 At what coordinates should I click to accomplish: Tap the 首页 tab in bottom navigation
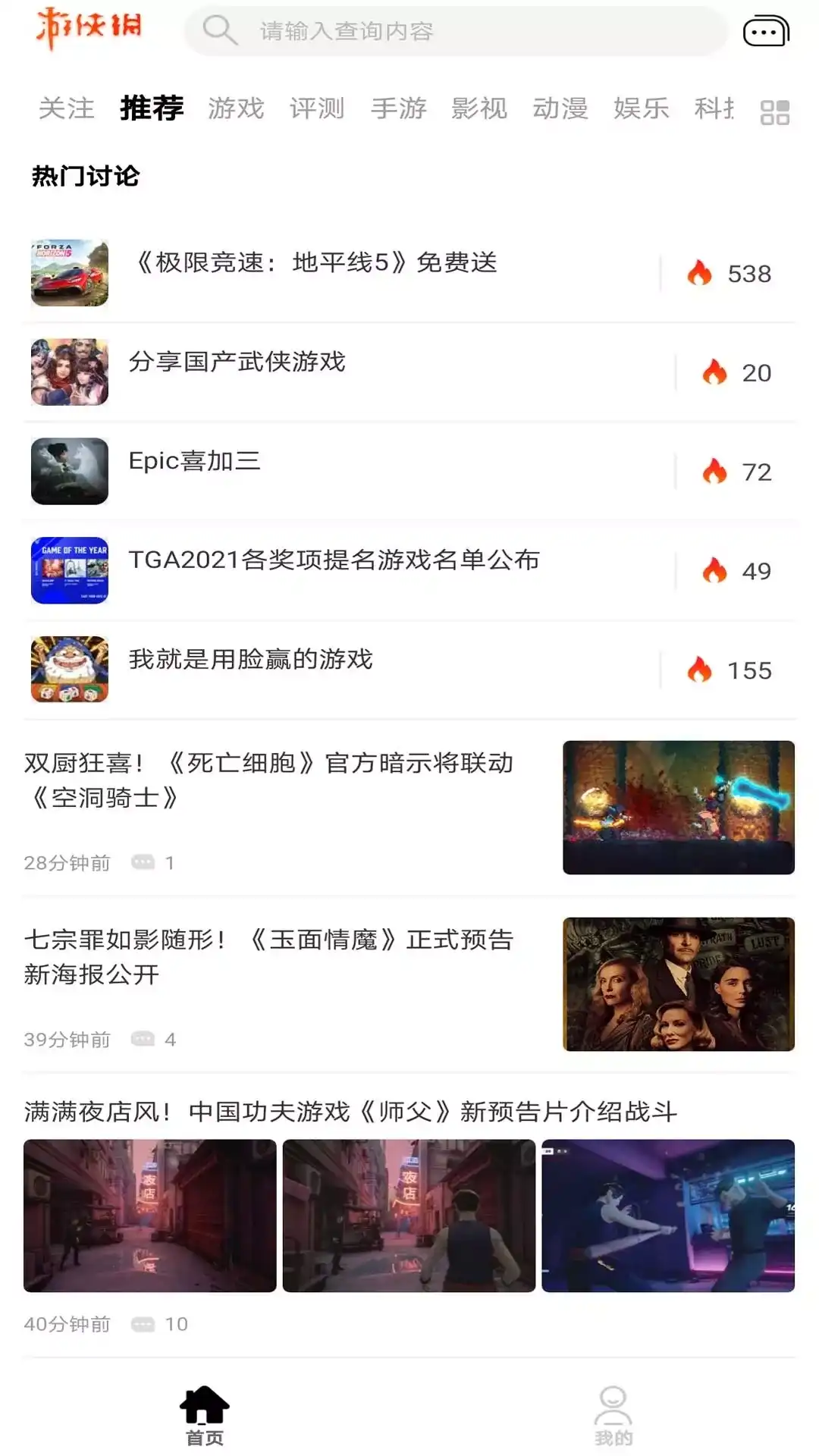205,1417
